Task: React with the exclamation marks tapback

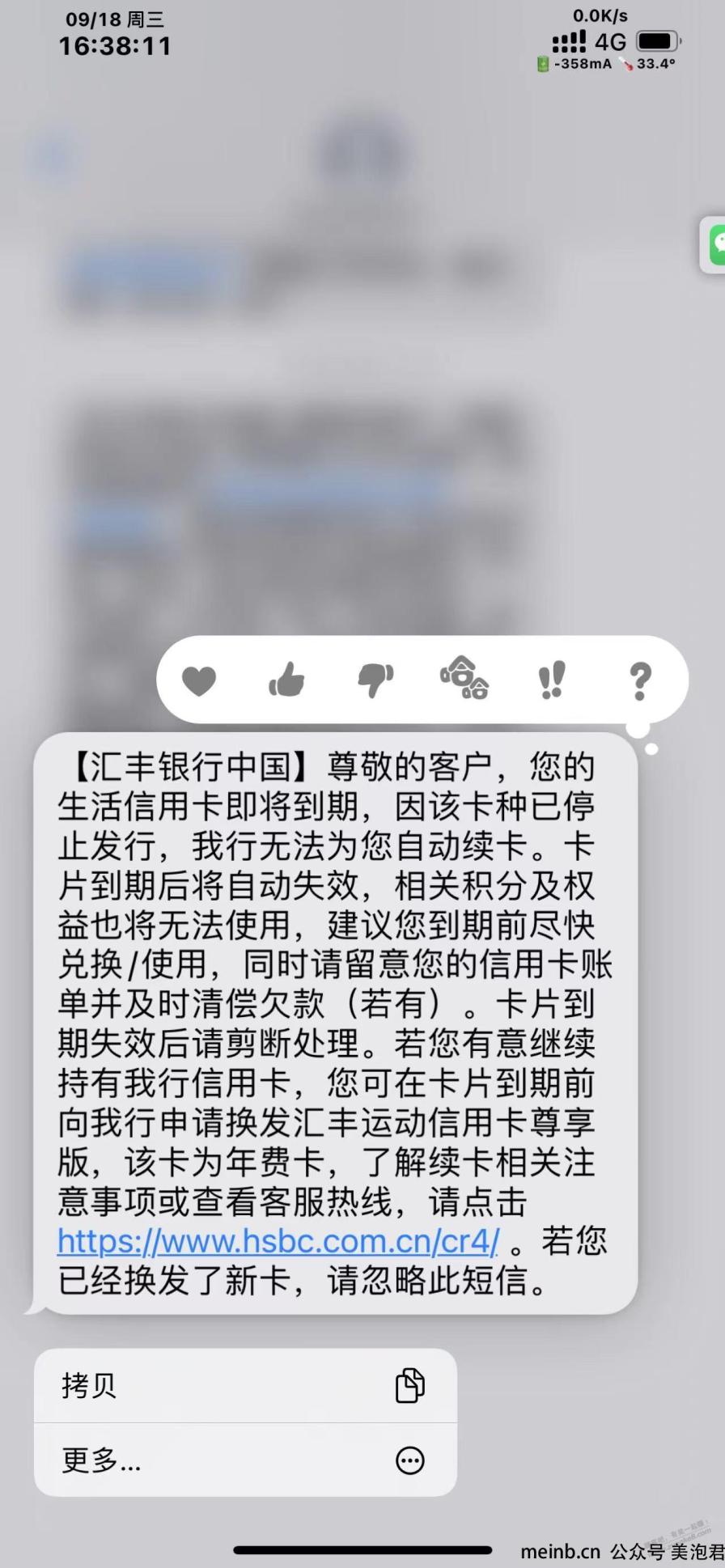Action: click(x=552, y=680)
